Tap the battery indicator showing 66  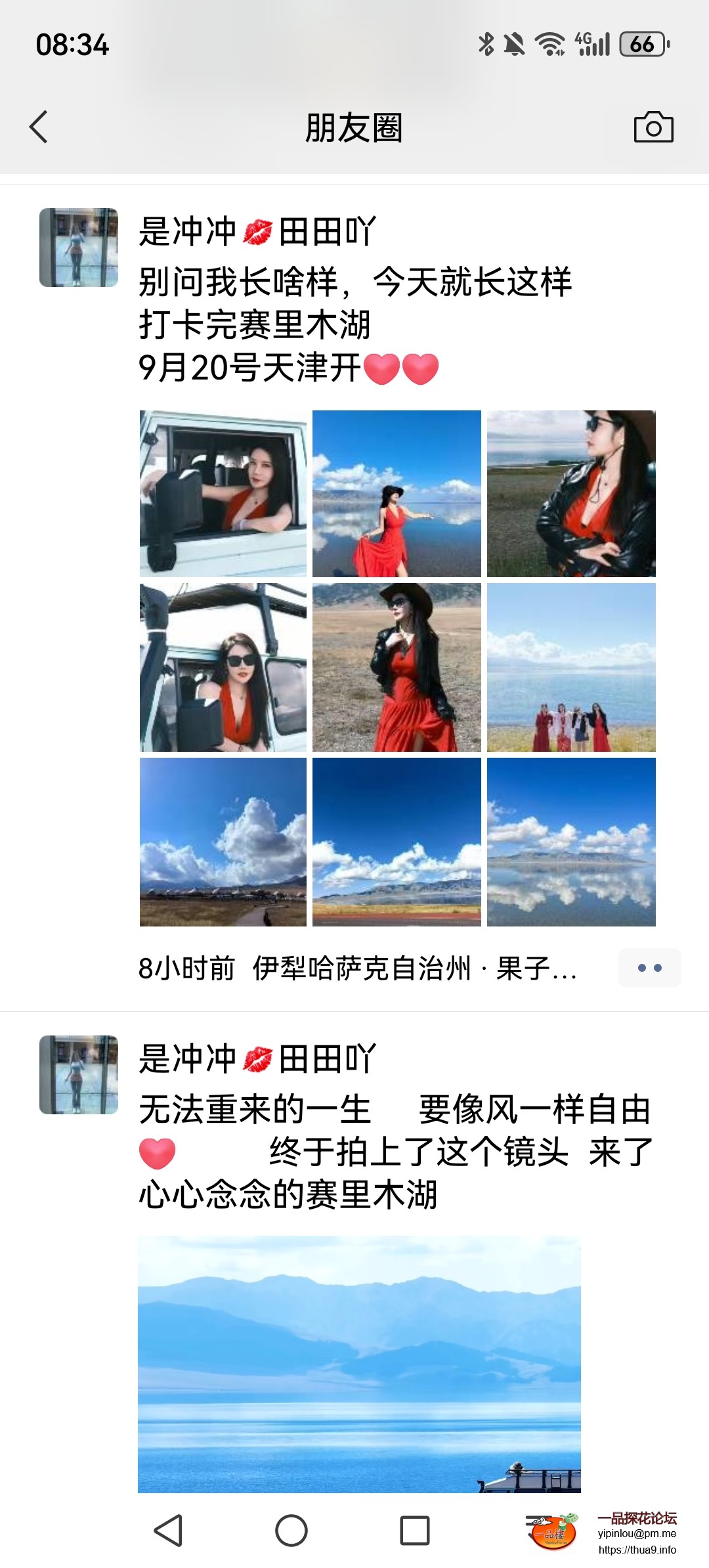pyautogui.click(x=640, y=45)
